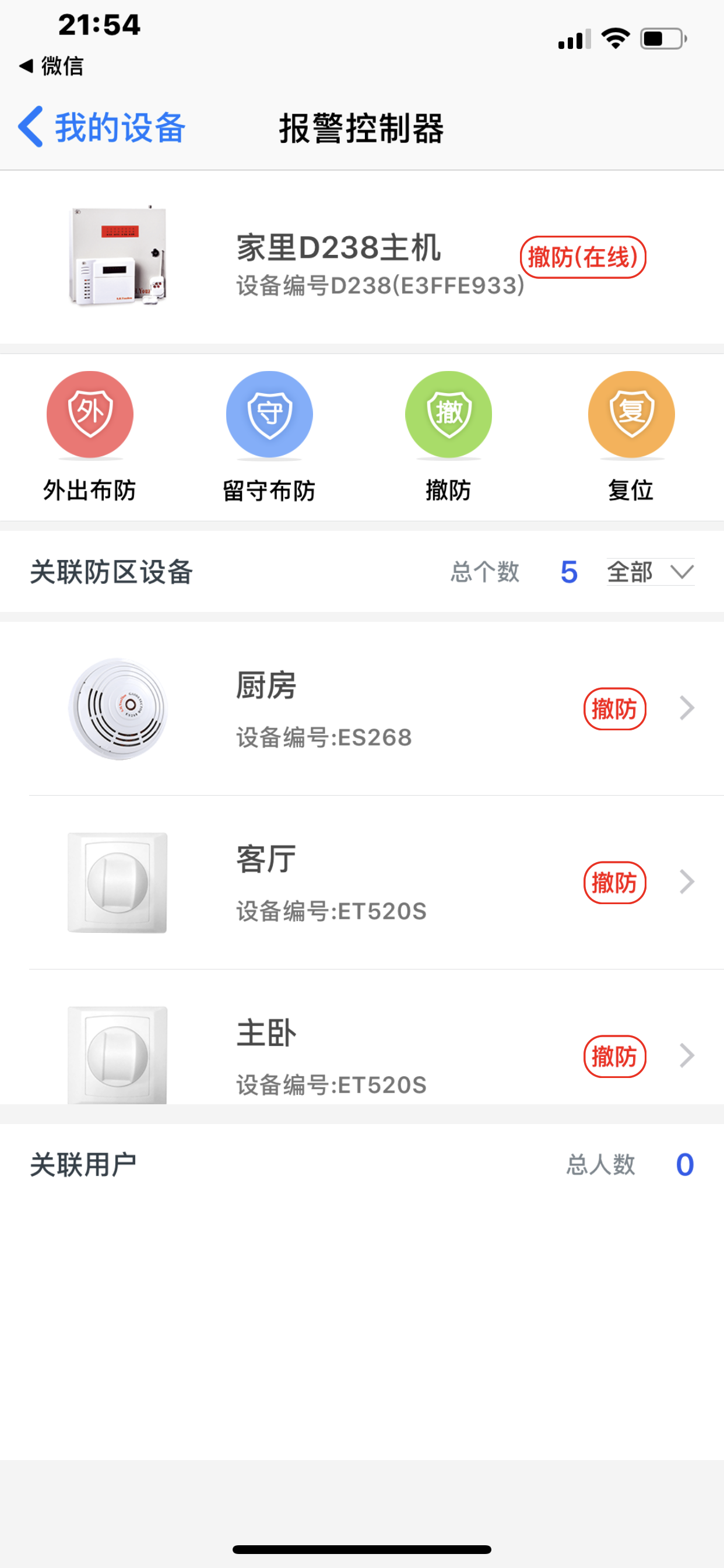Go back to 我的设备
The image size is (724, 1568).
tap(101, 128)
